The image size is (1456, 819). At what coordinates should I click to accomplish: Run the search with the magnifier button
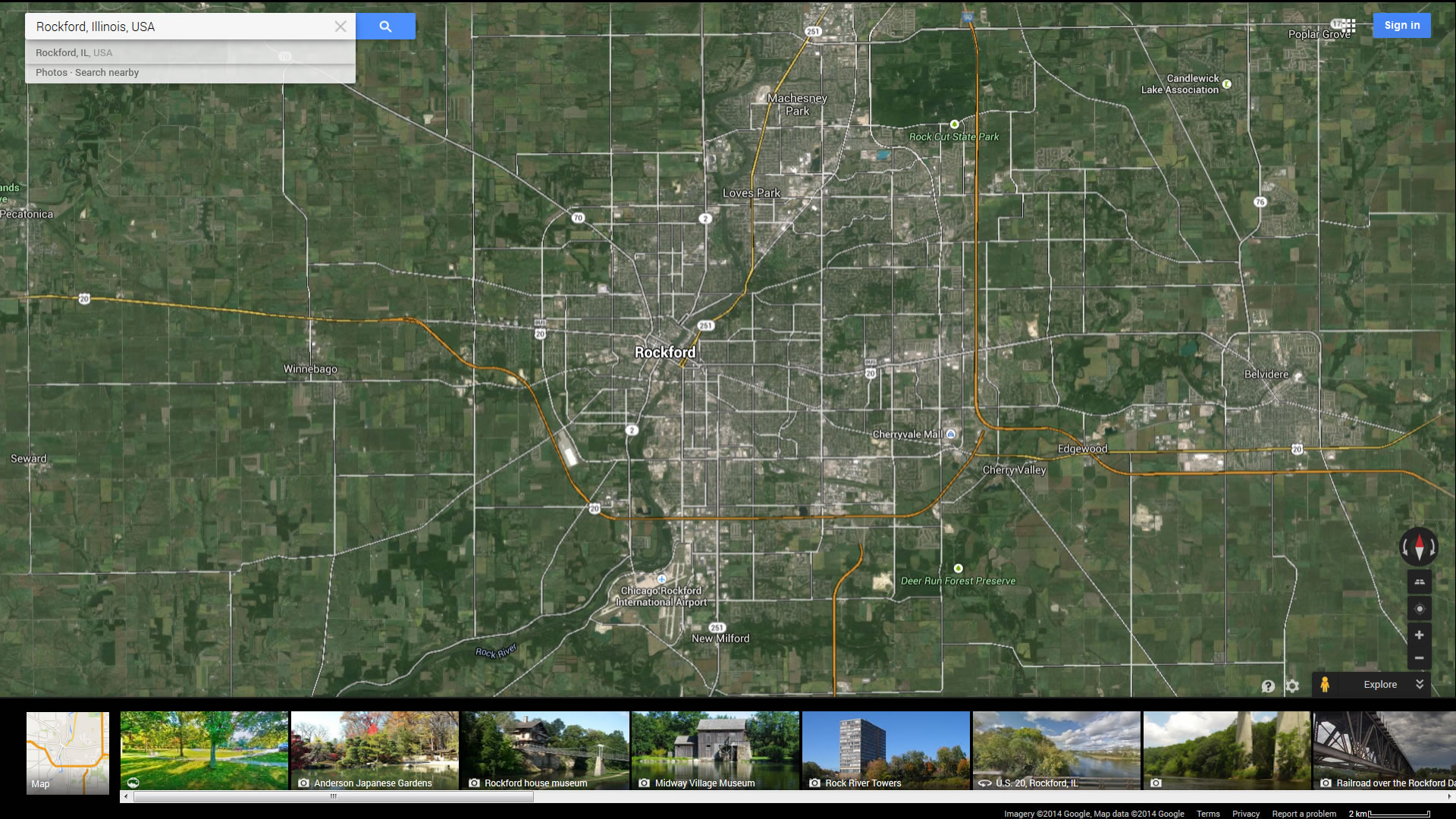(385, 27)
